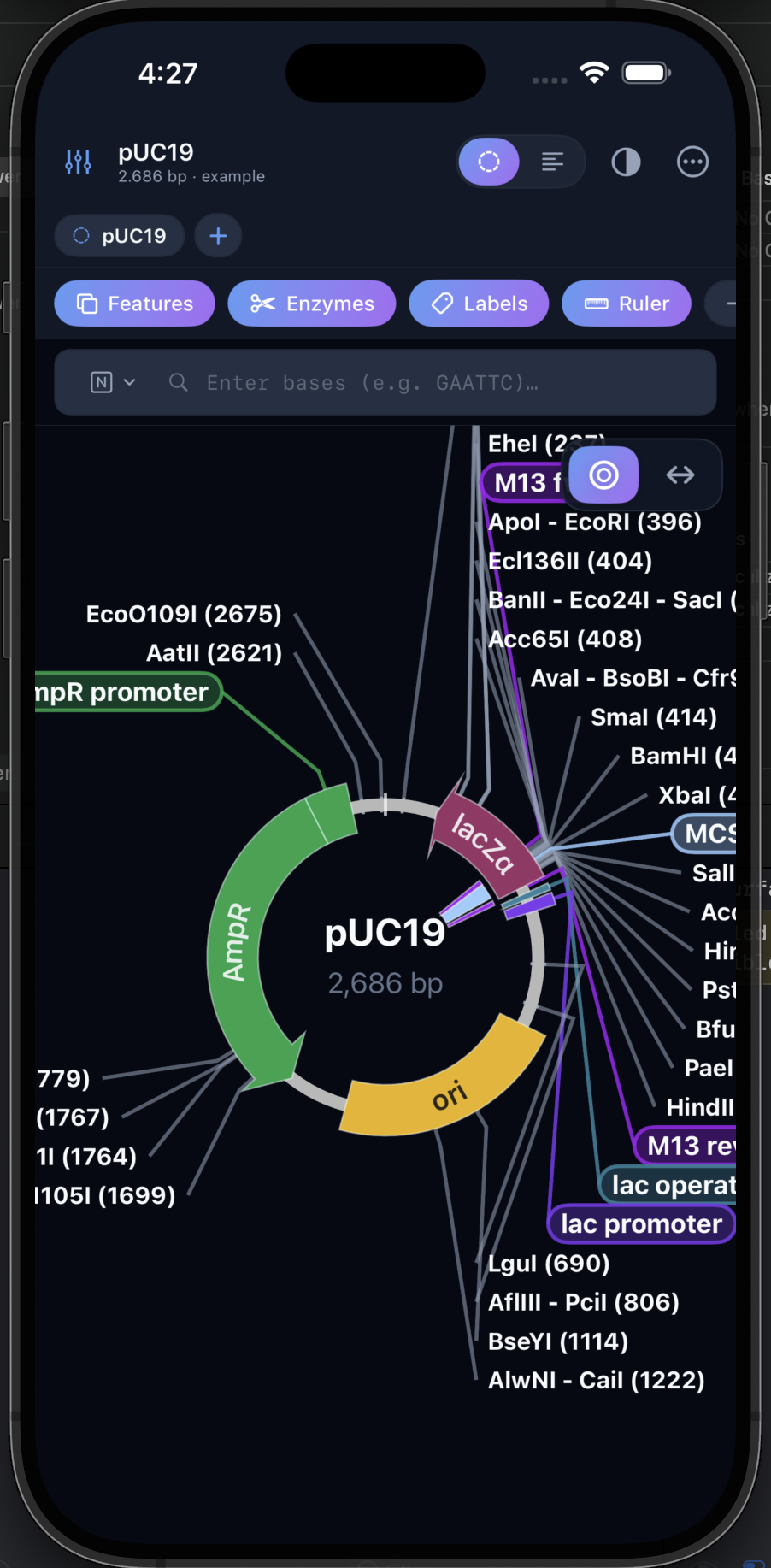The width and height of the screenshot is (771, 1568).
Task: Open the base type dropdown
Action: coord(113,382)
